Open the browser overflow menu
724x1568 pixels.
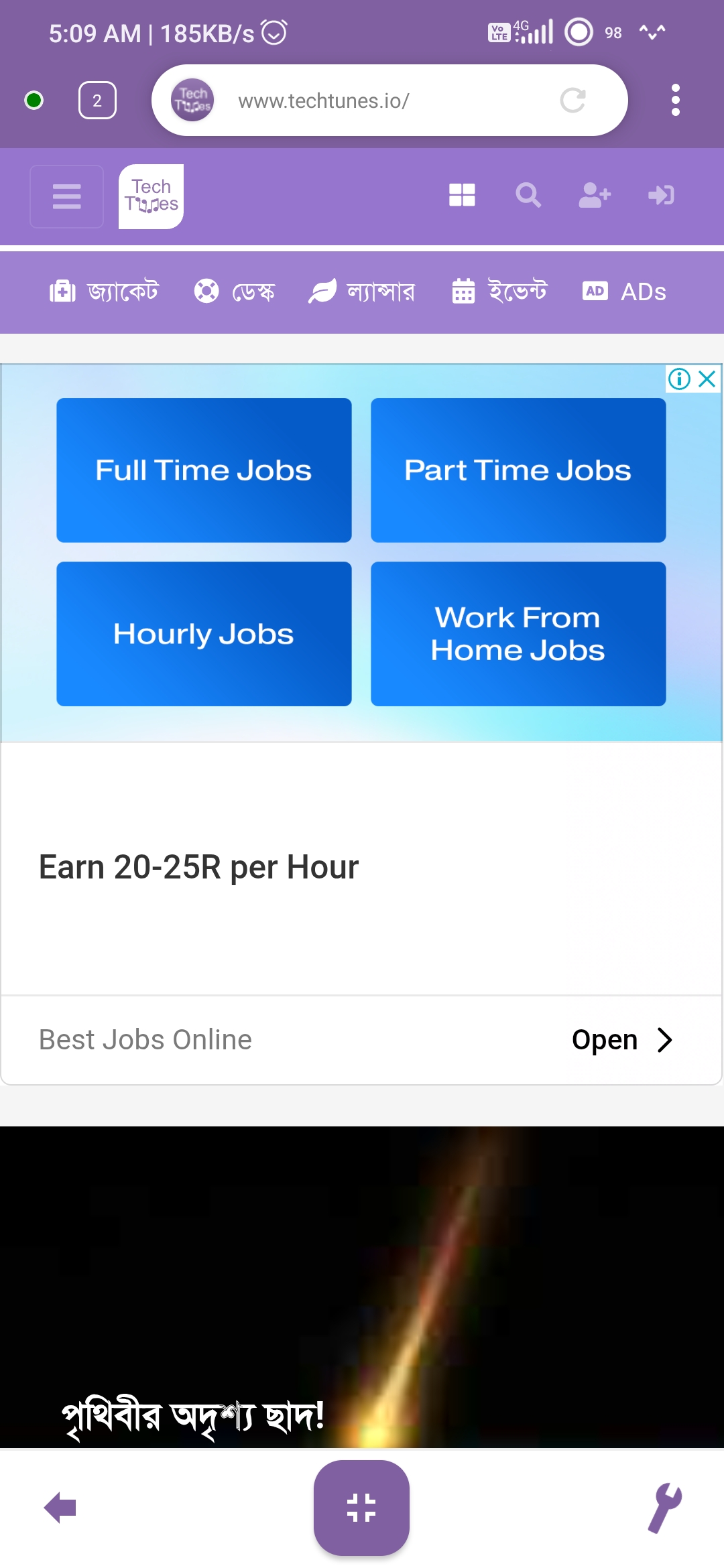click(x=675, y=101)
